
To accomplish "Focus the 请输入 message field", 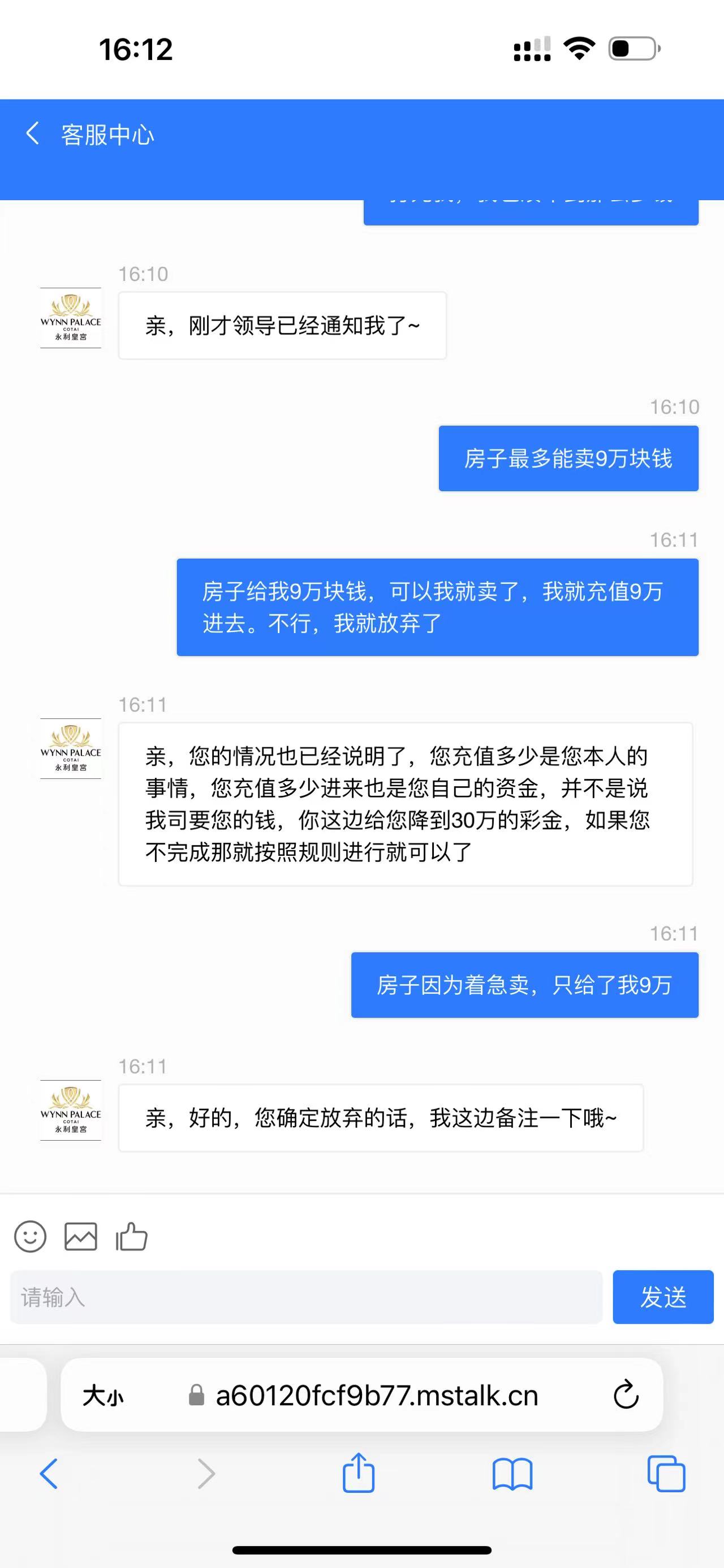I will (305, 1297).
